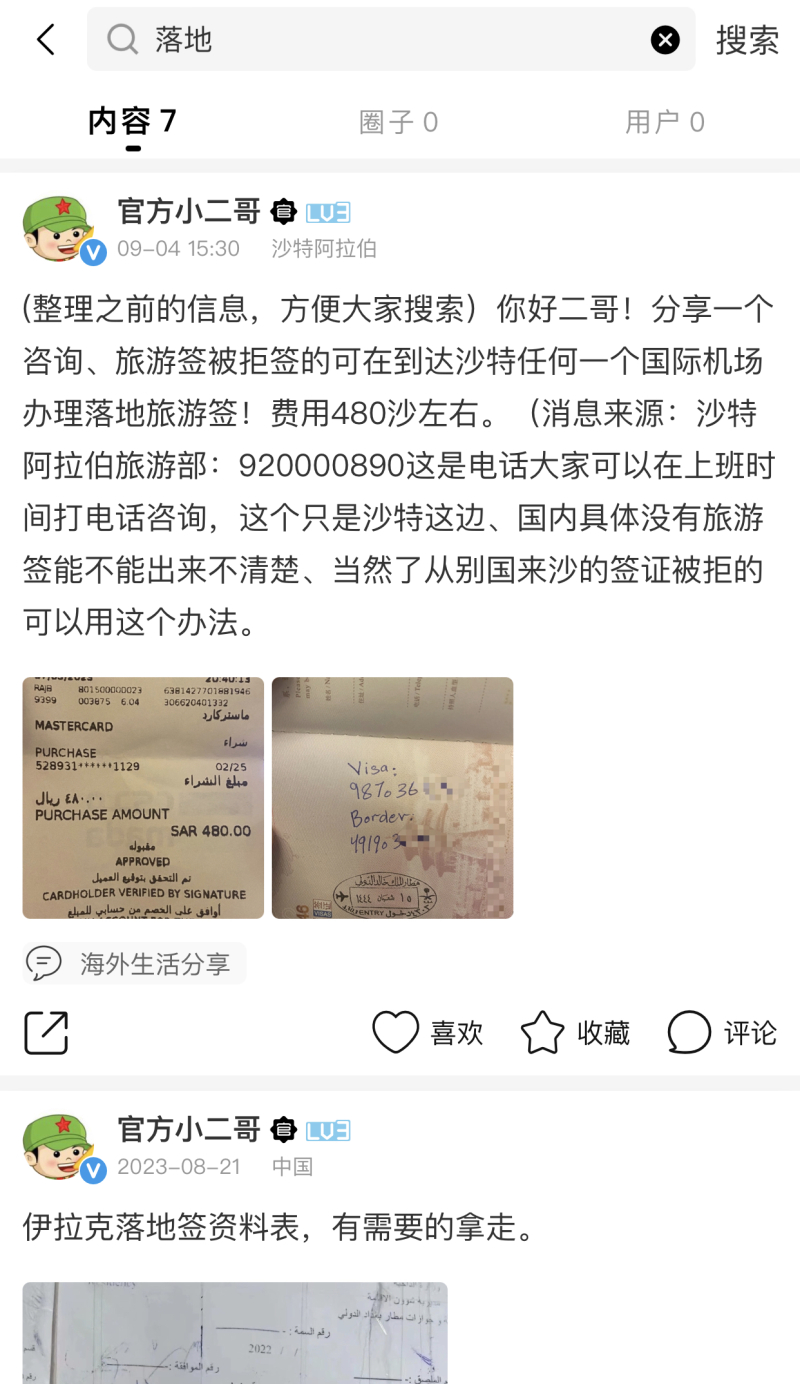Tap 收藏 to bookmark the Saudi visa post
The image size is (800, 1384).
(575, 1032)
